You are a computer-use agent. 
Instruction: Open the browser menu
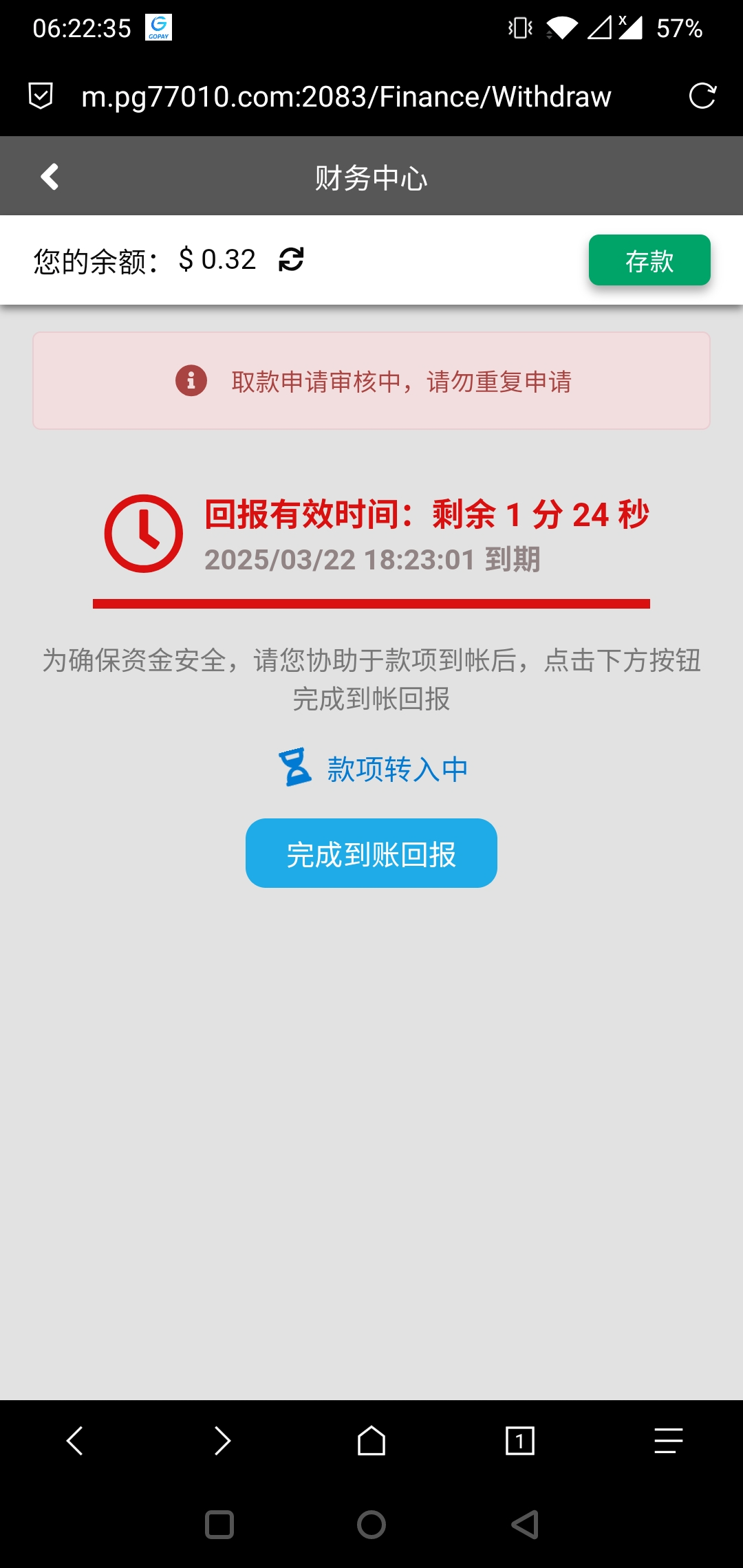(668, 1440)
